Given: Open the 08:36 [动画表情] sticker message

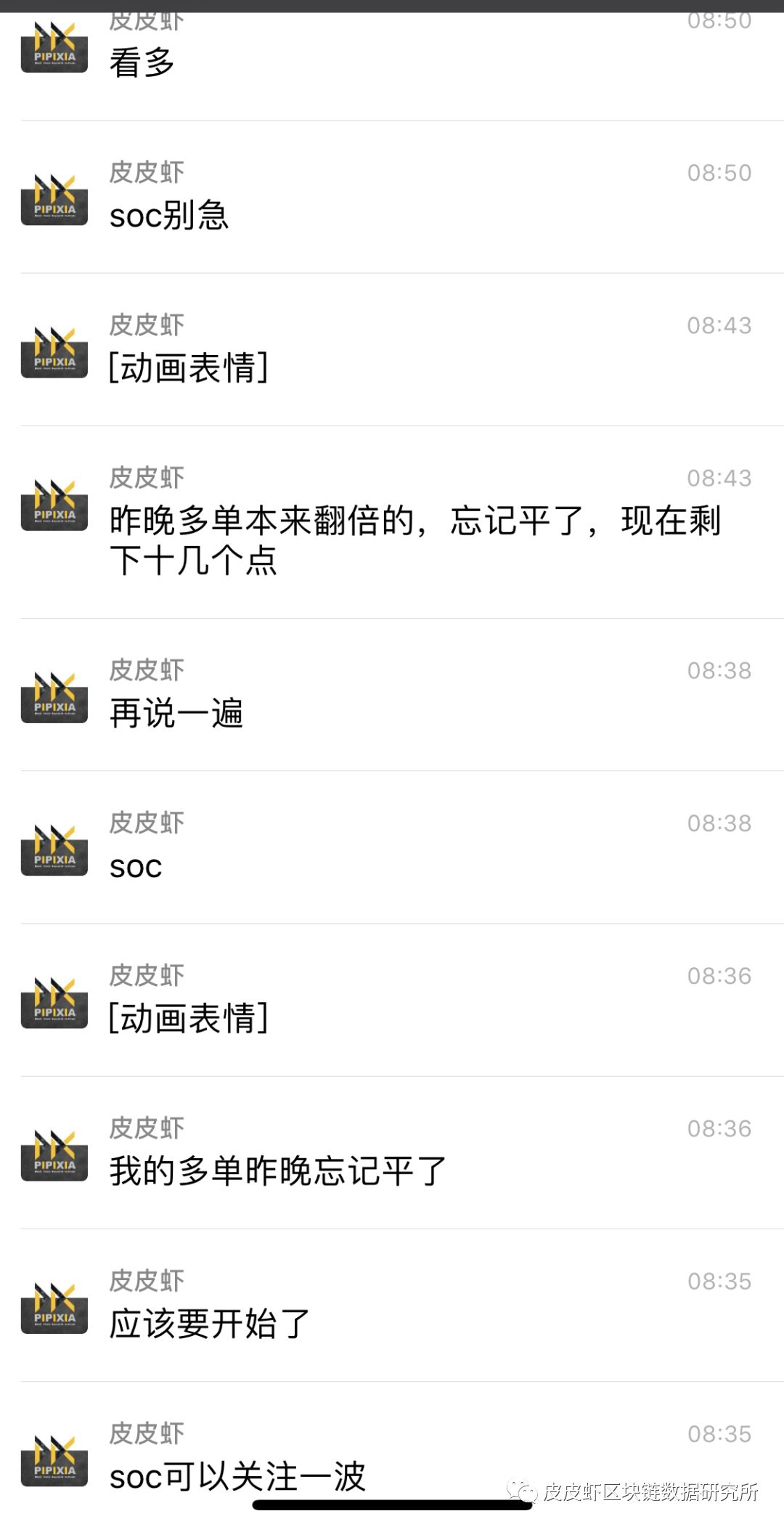Looking at the screenshot, I should click(392, 1000).
